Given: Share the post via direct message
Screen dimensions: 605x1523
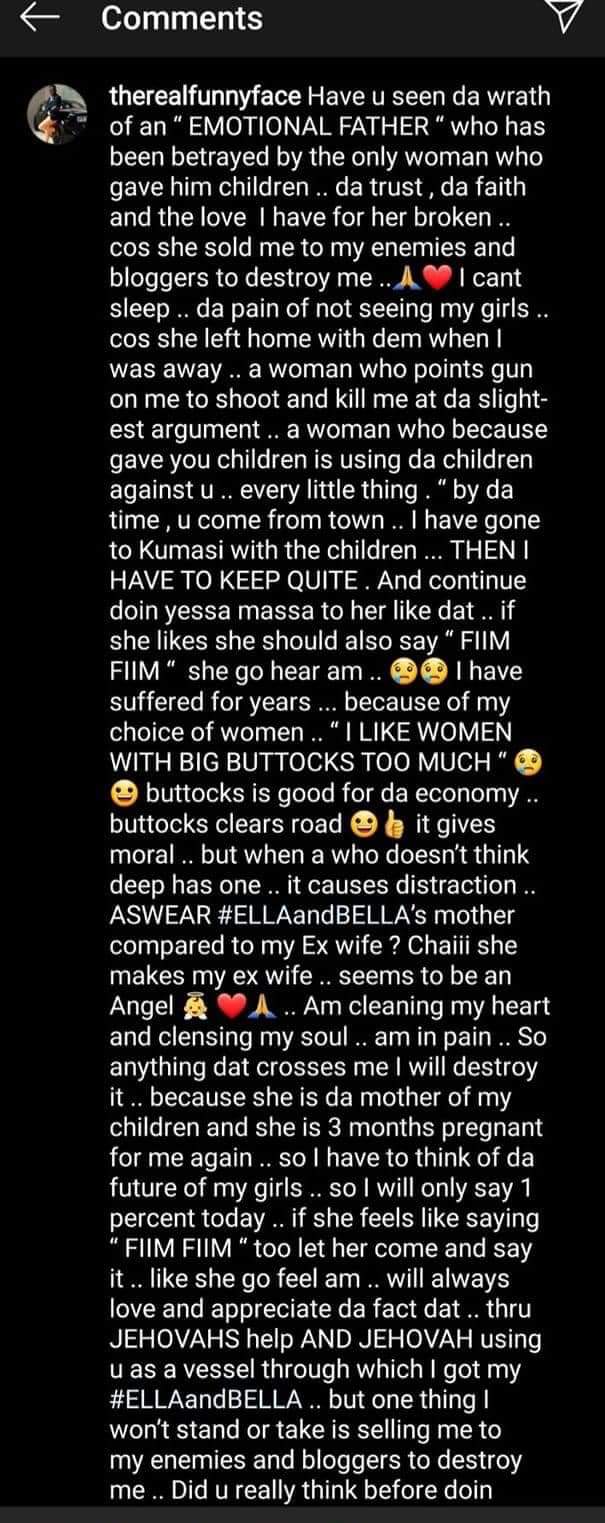Looking at the screenshot, I should tap(567, 19).
